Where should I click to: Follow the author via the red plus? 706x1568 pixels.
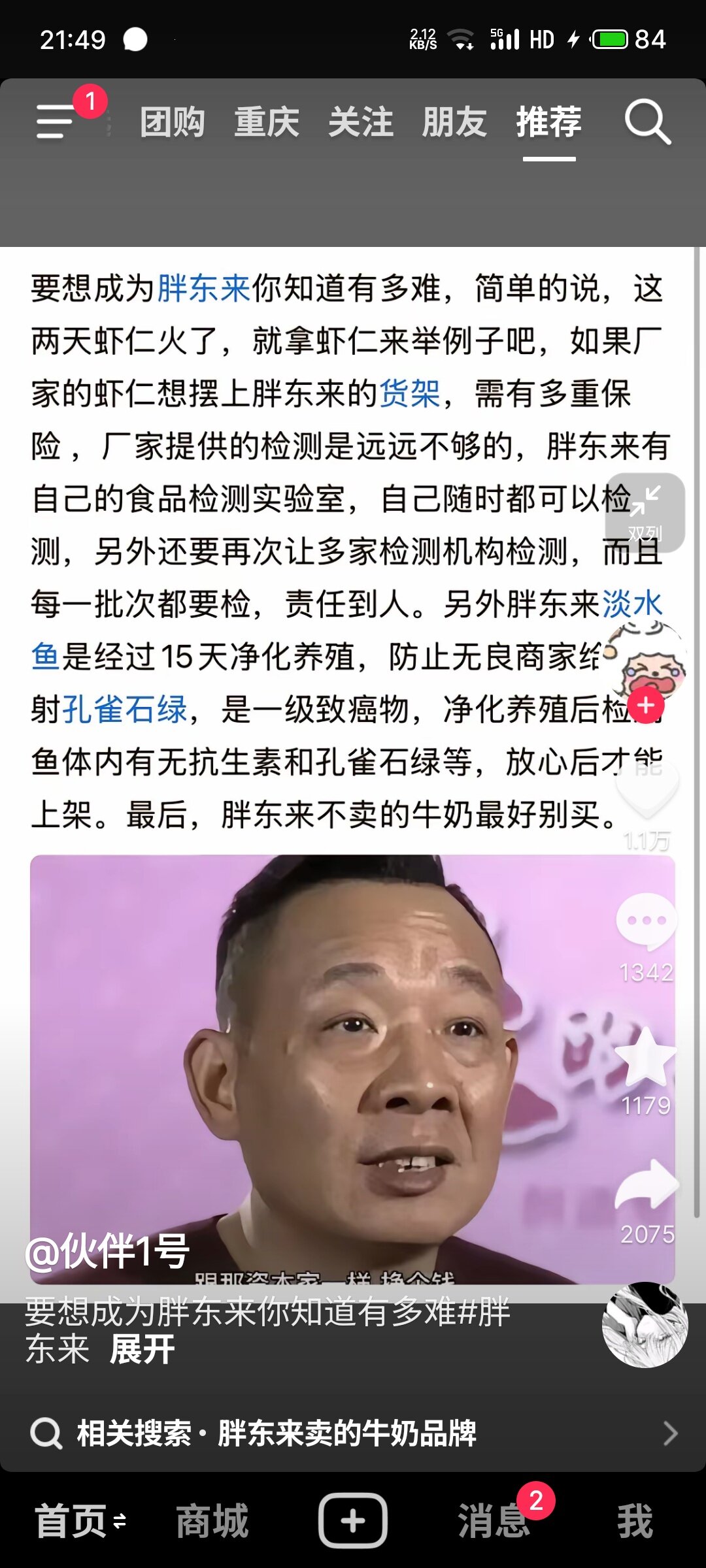click(646, 706)
